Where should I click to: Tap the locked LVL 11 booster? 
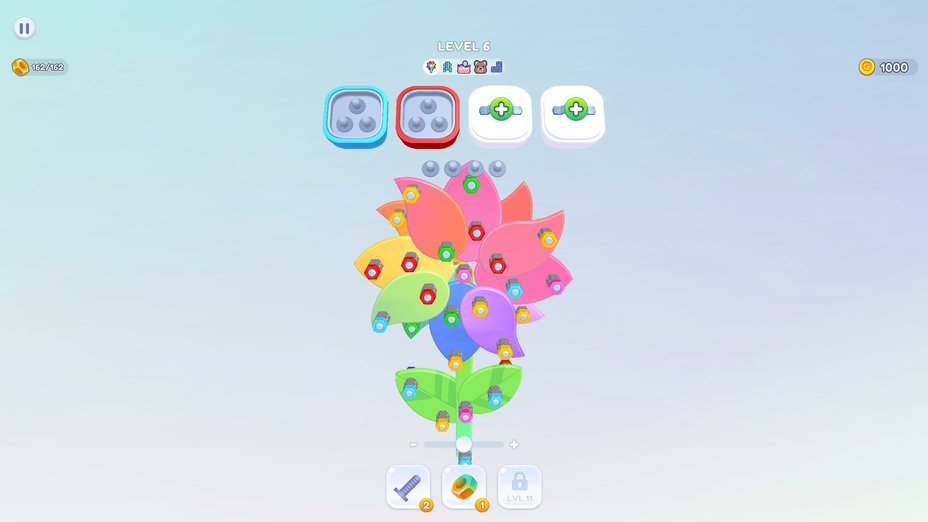(519, 486)
